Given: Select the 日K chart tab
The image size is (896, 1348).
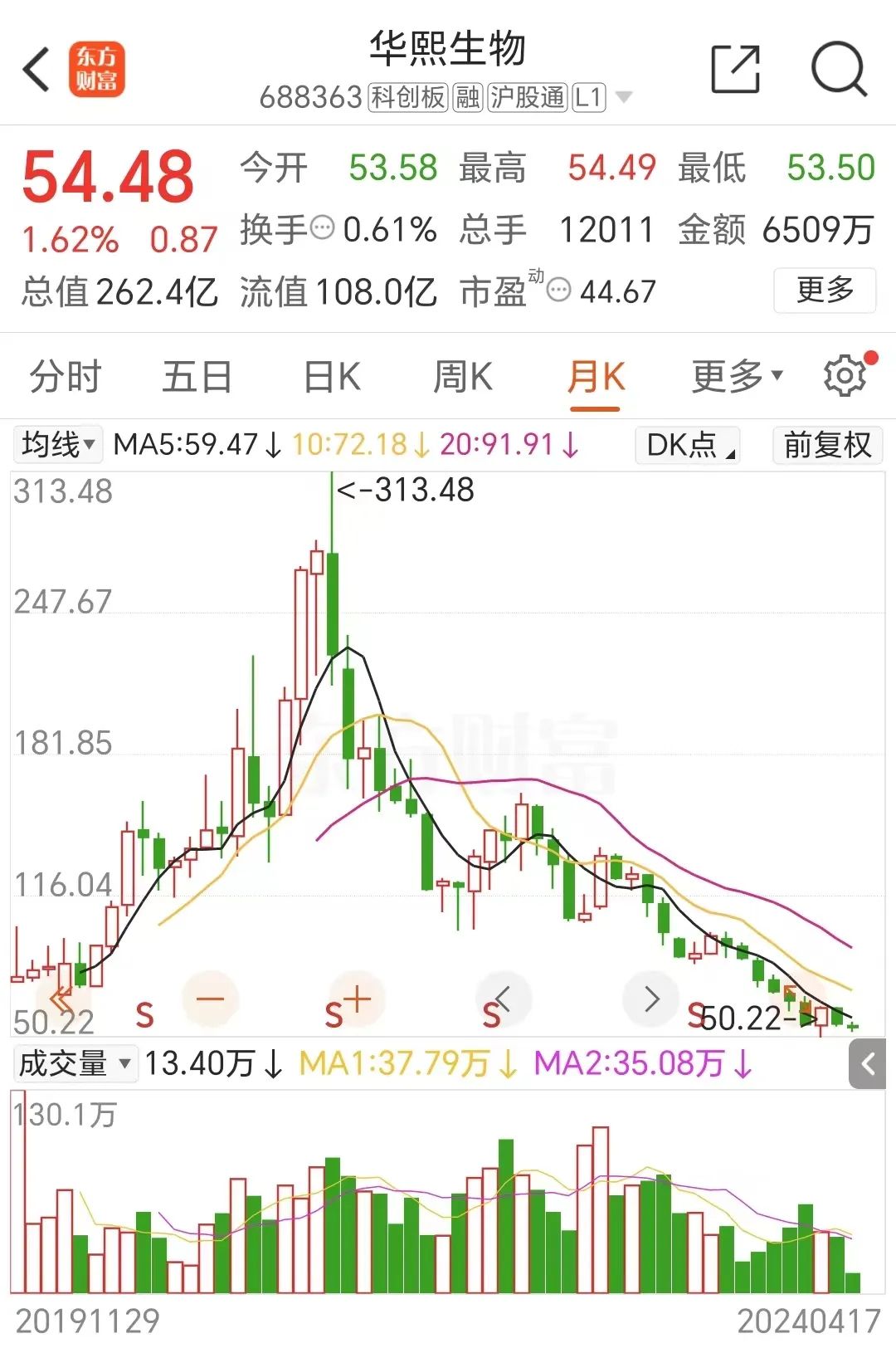Looking at the screenshot, I should click(332, 378).
